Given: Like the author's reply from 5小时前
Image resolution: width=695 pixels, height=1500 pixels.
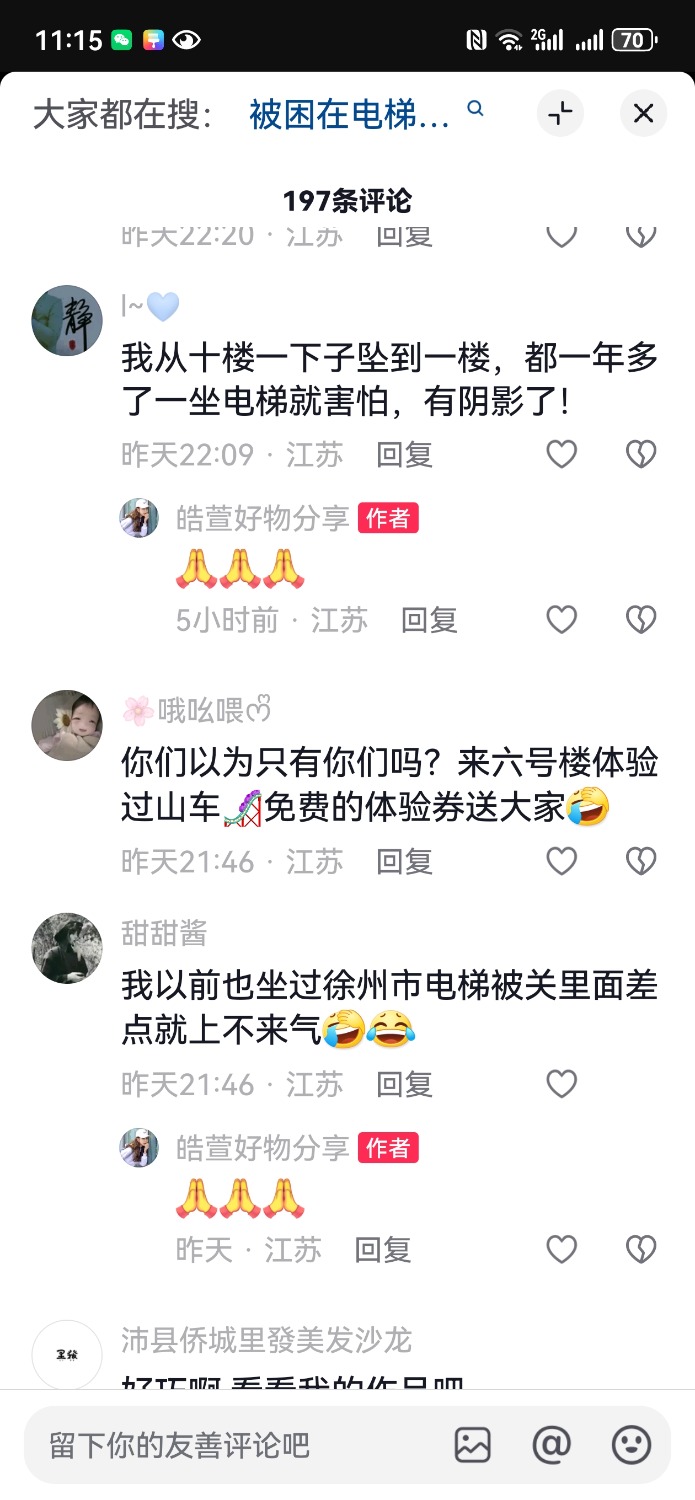Looking at the screenshot, I should point(562,620).
